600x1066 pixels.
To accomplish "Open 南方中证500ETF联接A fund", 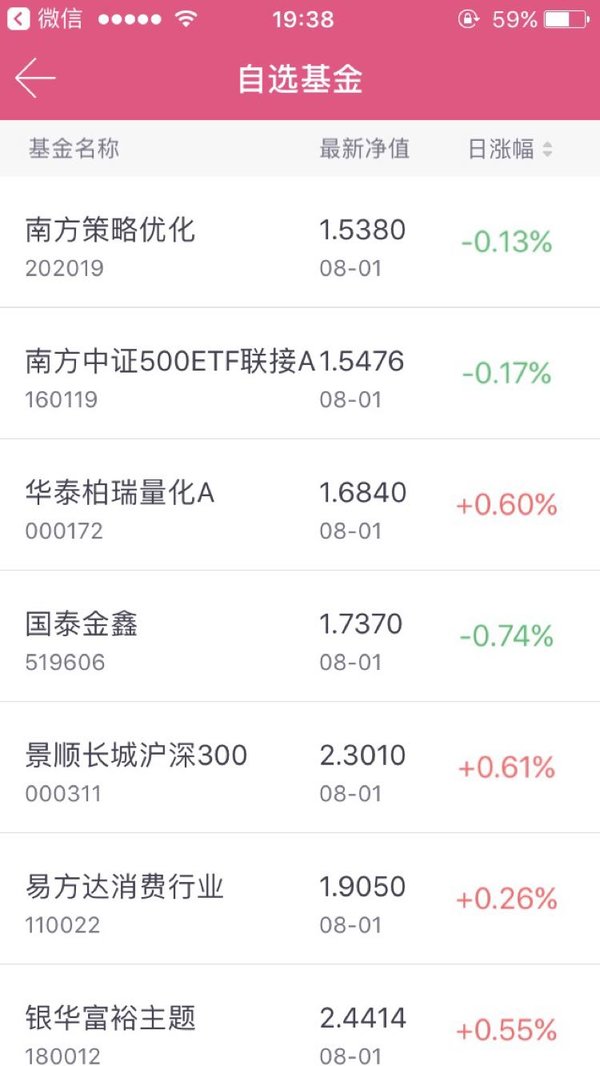I will point(300,373).
